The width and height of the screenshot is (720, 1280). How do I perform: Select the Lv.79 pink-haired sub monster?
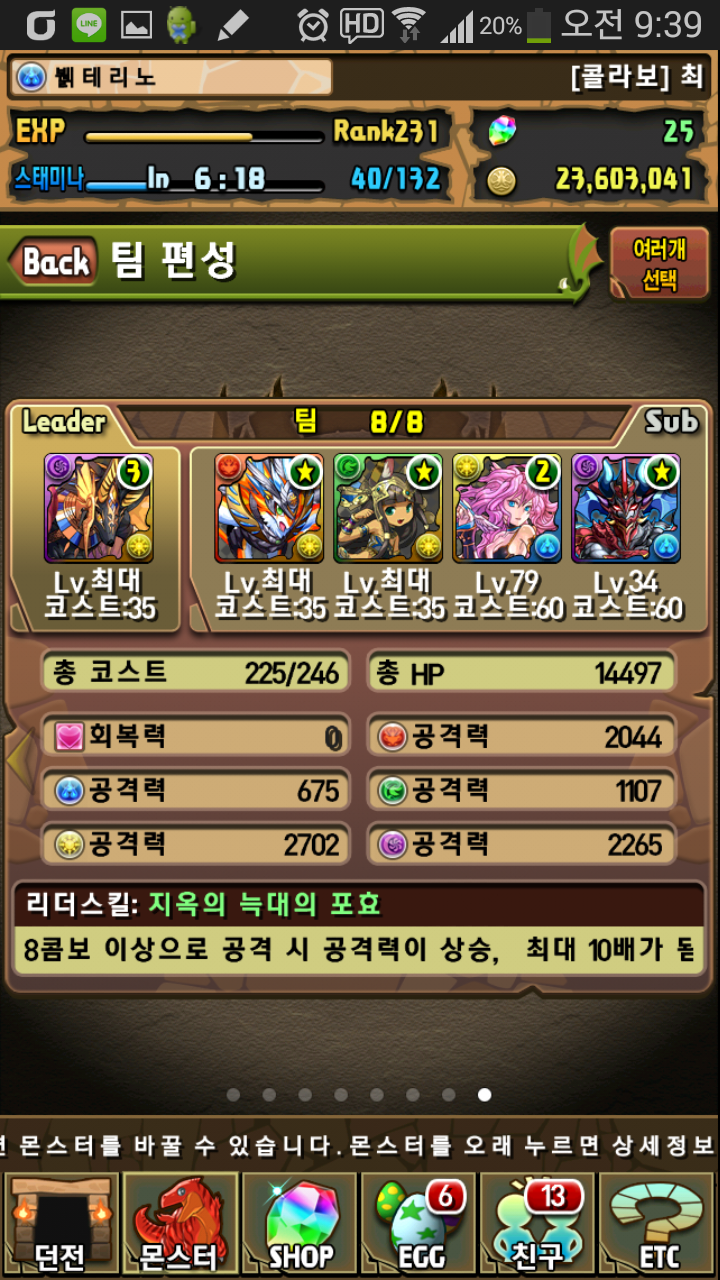coord(506,508)
